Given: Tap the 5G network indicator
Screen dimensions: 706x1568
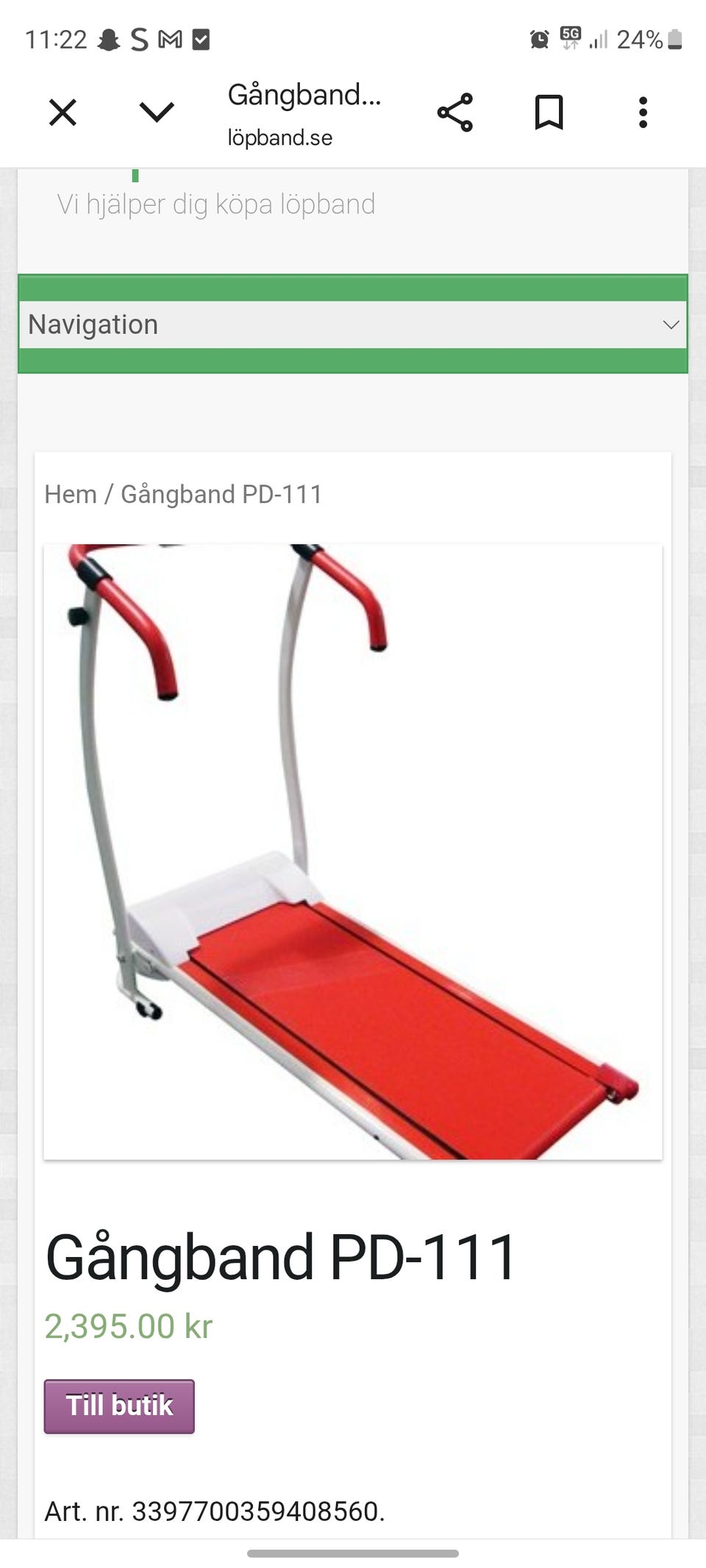Looking at the screenshot, I should point(570,39).
